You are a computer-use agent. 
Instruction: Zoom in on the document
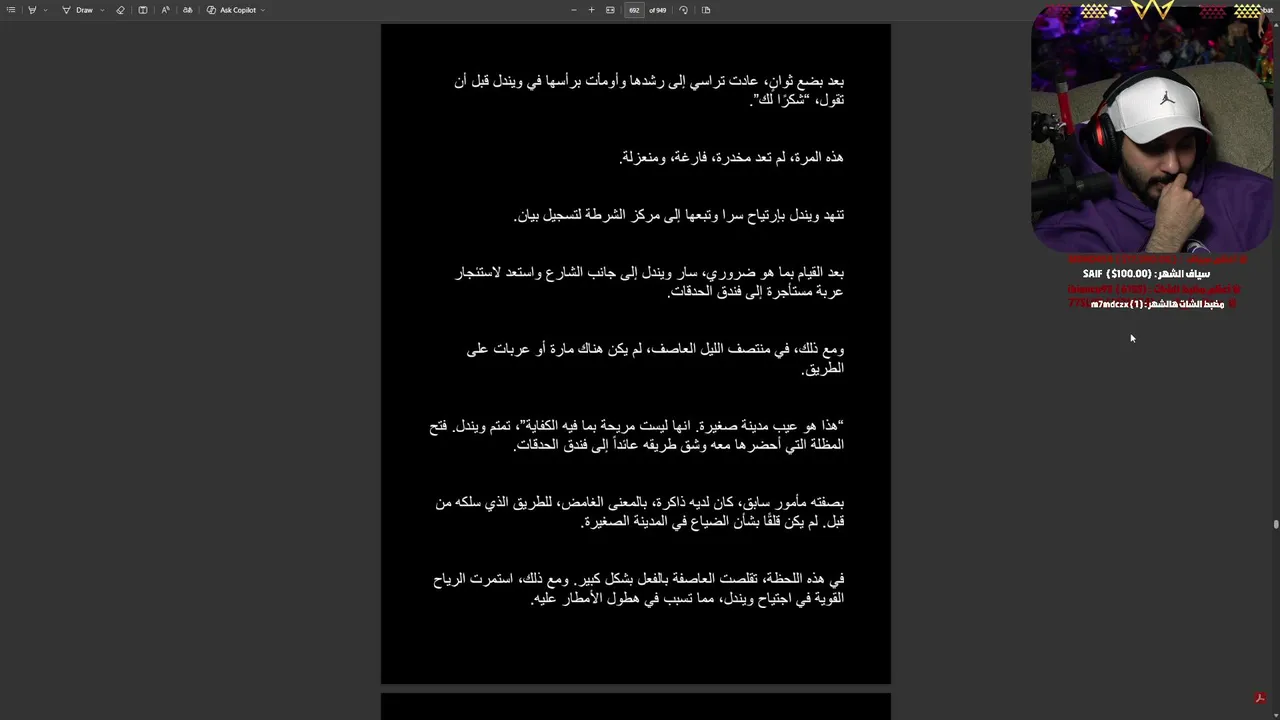(591, 10)
